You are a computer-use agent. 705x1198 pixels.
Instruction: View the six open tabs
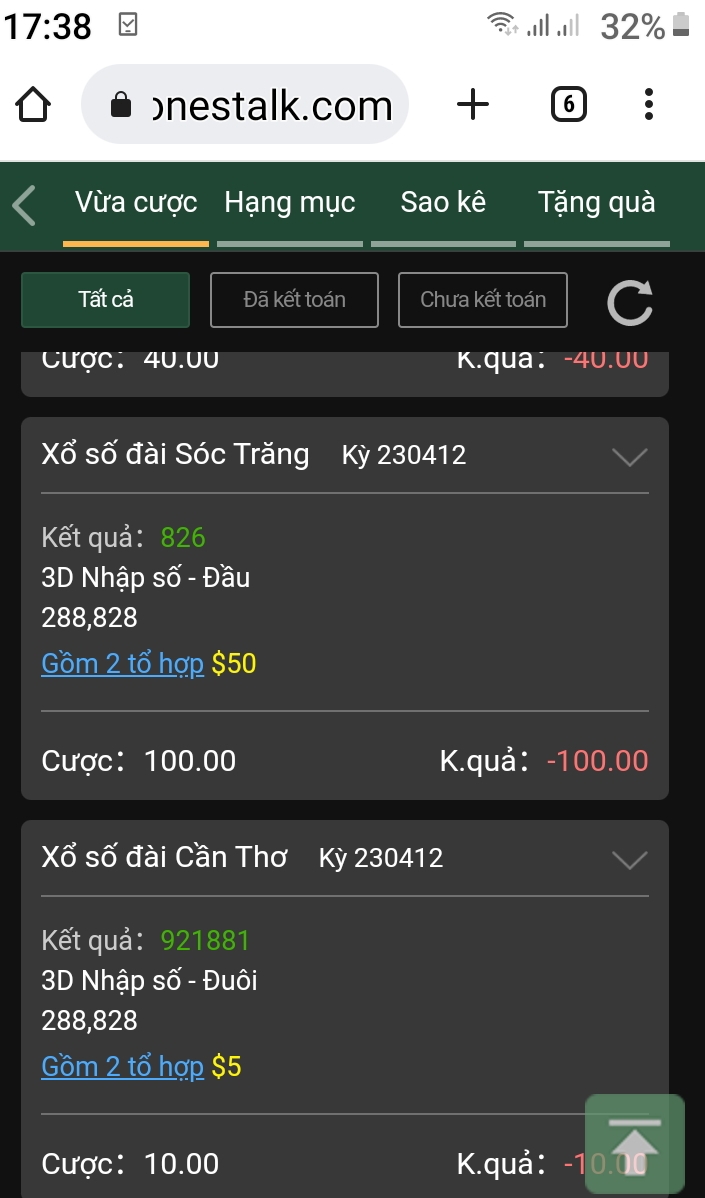(568, 104)
